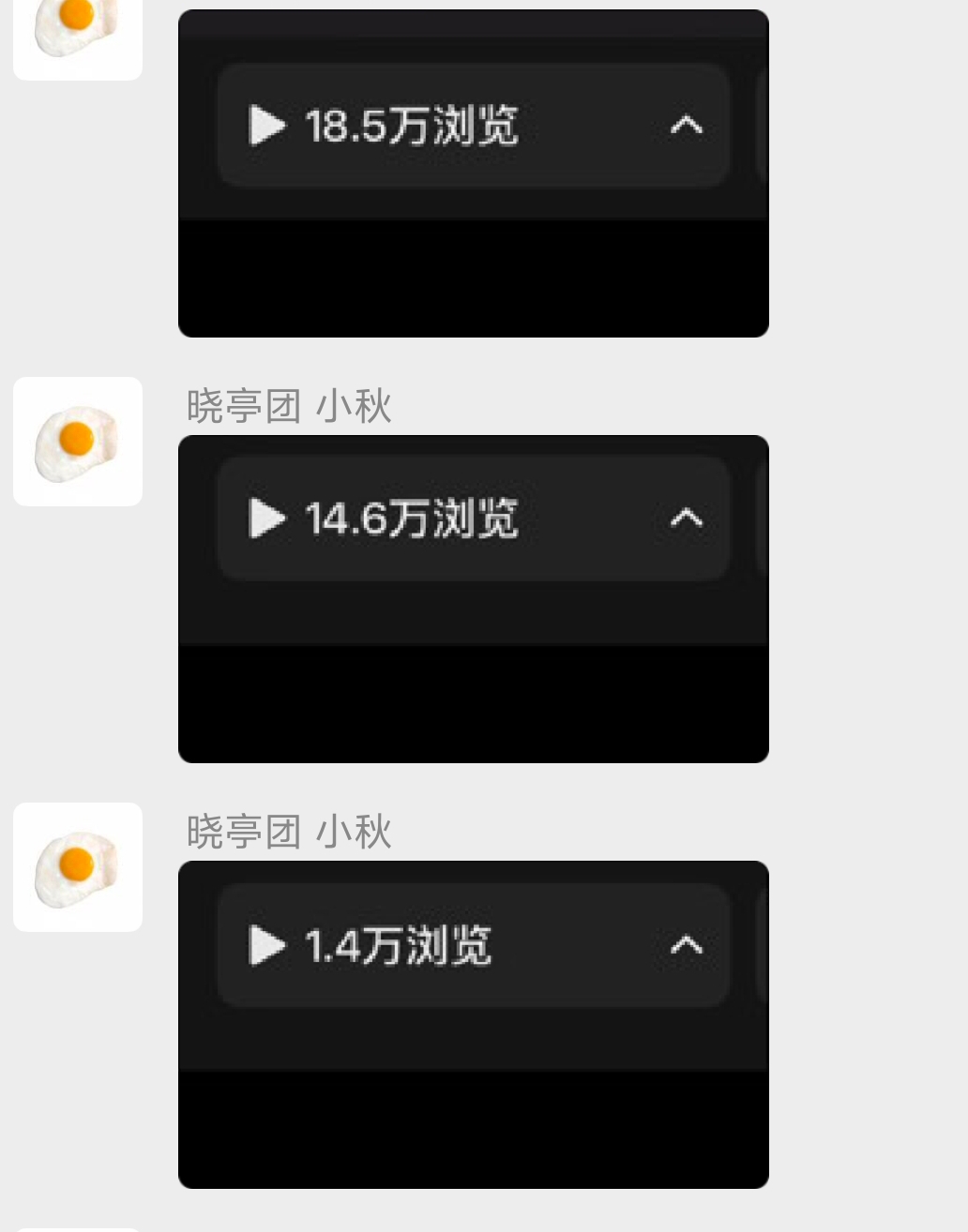Click the 14.6万浏览 view count label
Viewport: 968px width, 1232px height.
coord(413,518)
